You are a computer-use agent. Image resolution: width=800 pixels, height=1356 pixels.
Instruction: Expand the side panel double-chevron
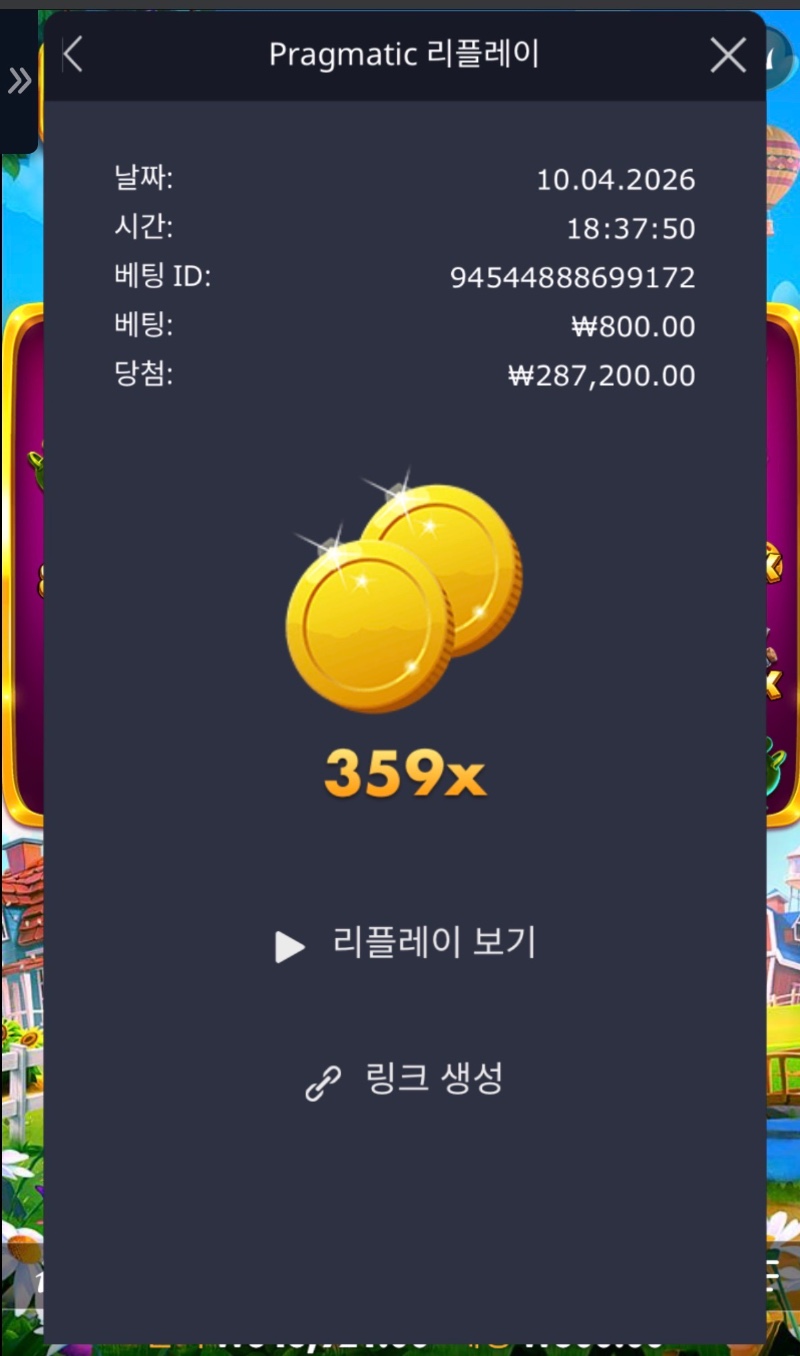click(19, 82)
